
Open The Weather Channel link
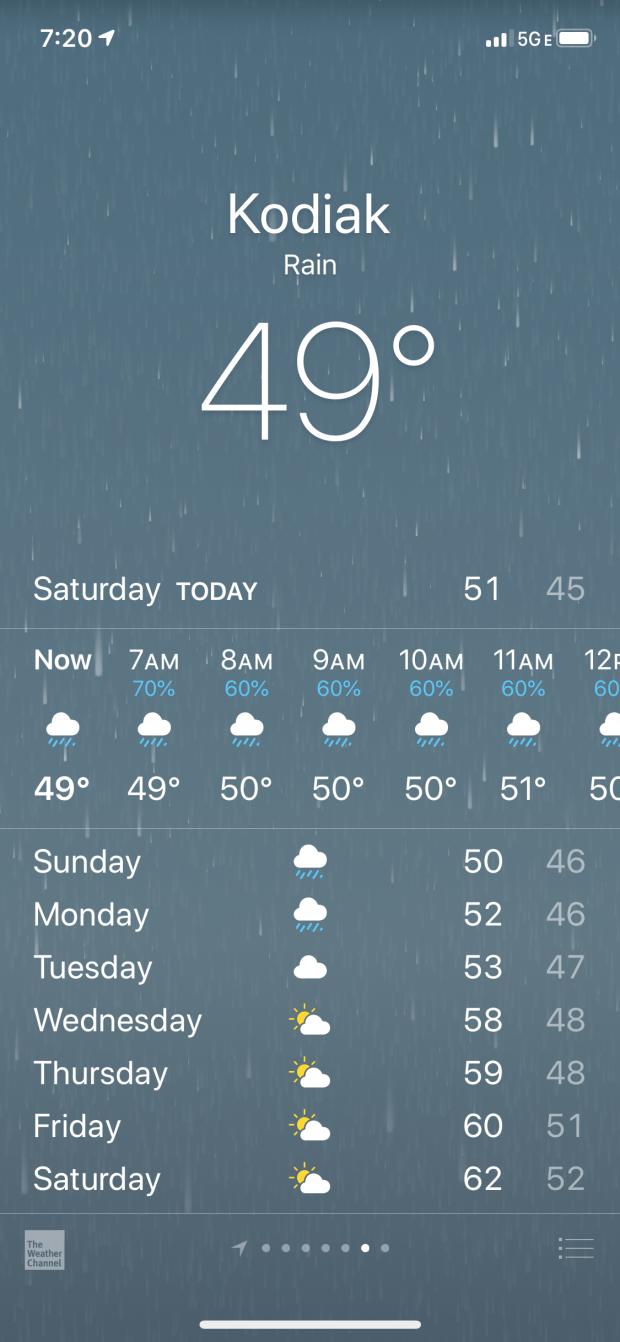click(x=44, y=1250)
